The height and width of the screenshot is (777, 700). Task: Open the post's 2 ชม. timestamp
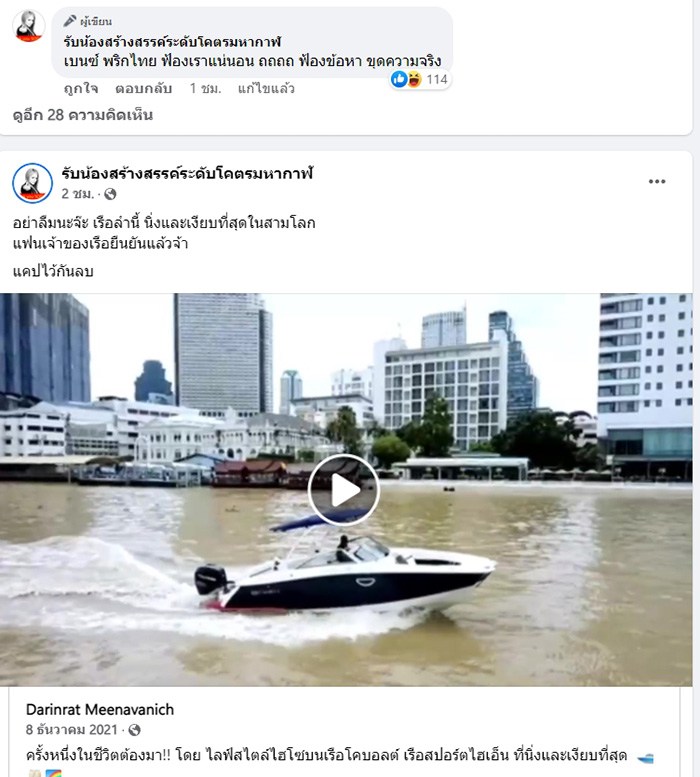[x=77, y=193]
